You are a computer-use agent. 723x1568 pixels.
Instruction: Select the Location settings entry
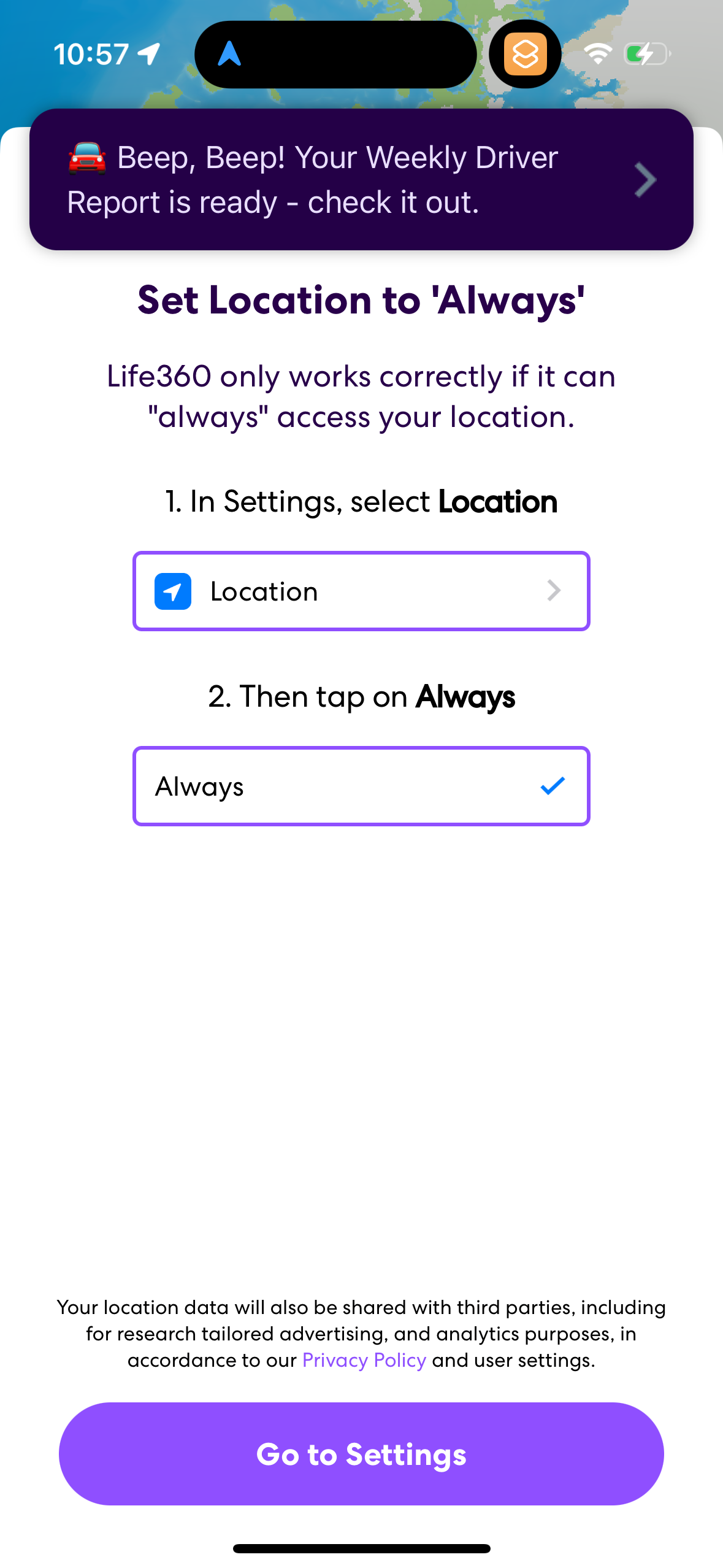tap(361, 591)
